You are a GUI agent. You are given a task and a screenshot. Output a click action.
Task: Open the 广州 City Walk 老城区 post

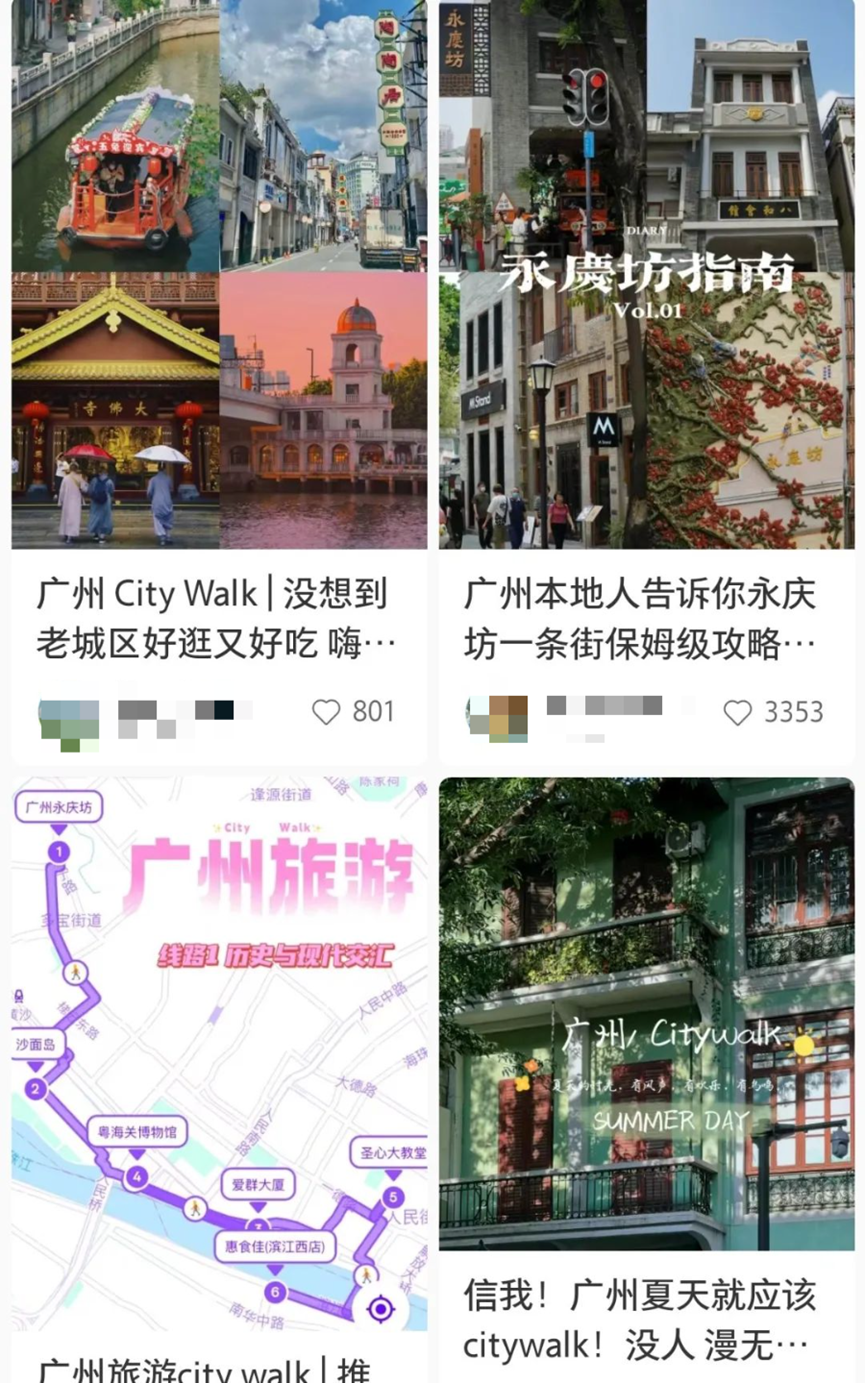click(218, 280)
